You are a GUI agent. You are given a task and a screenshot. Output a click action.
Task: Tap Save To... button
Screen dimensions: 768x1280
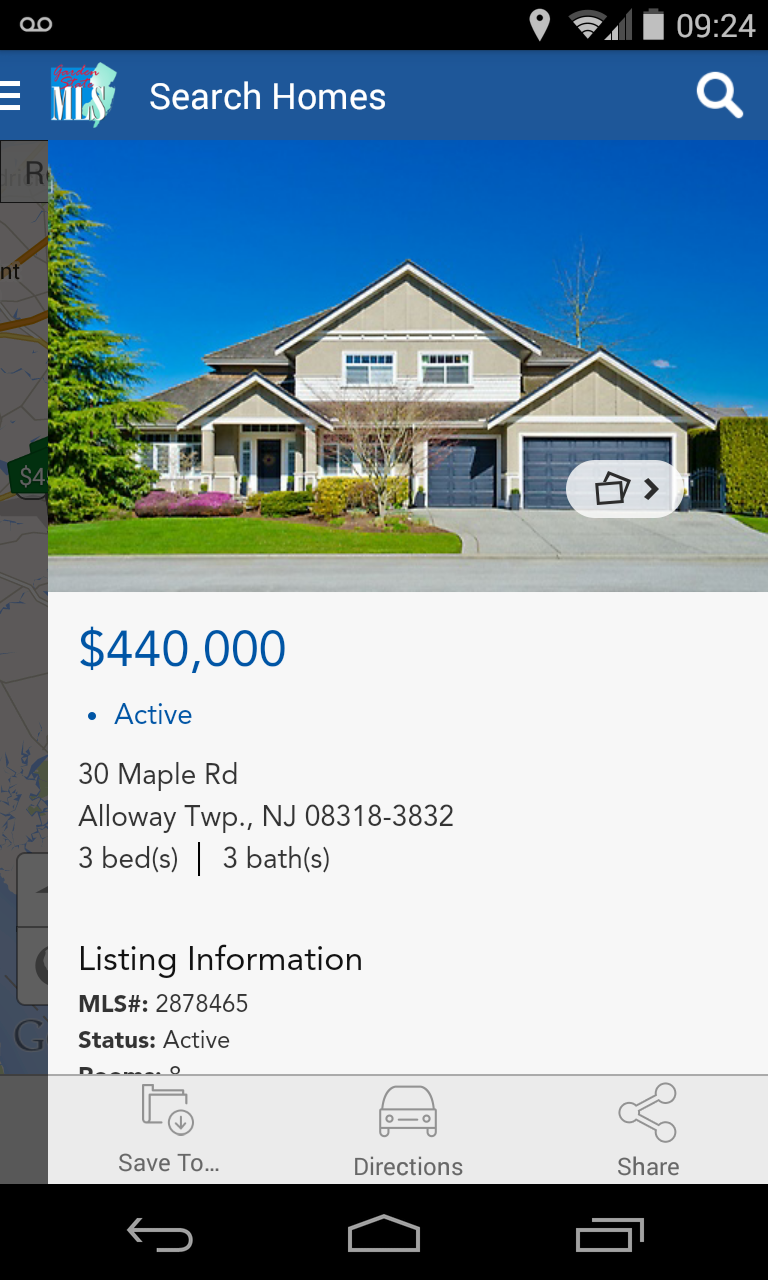(168, 1130)
